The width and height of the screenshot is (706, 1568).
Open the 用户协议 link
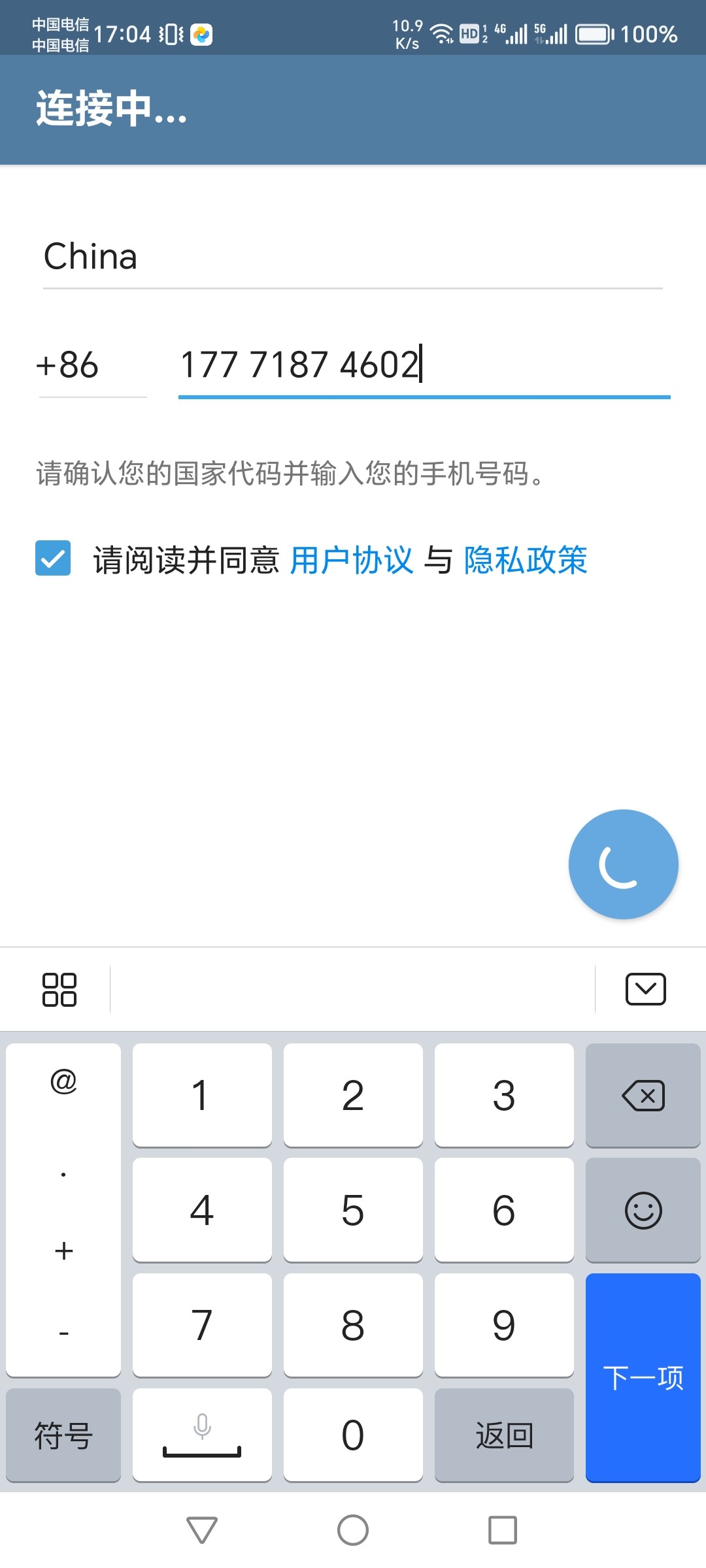[351, 561]
